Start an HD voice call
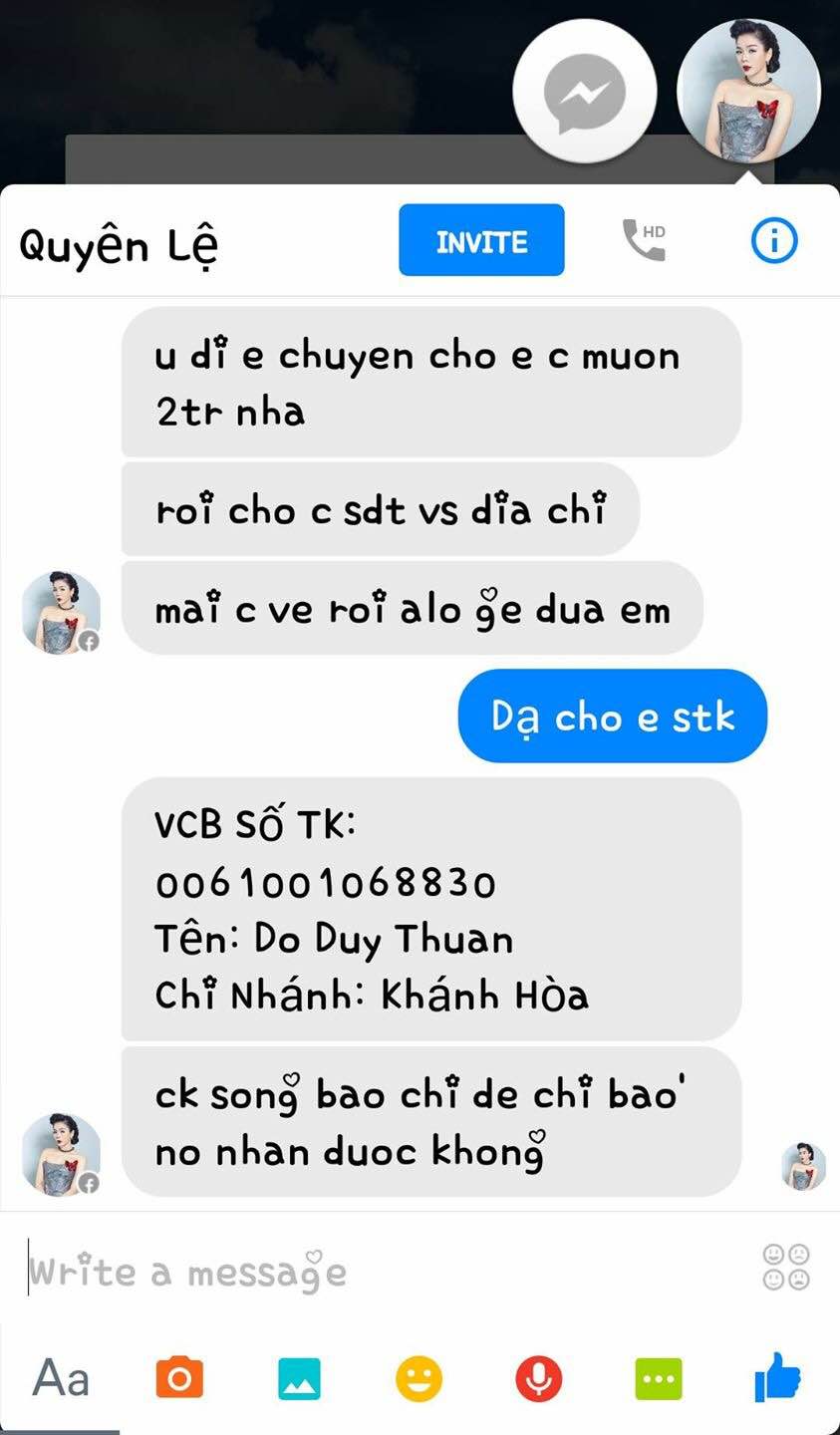The height and width of the screenshot is (1435, 840). (644, 240)
